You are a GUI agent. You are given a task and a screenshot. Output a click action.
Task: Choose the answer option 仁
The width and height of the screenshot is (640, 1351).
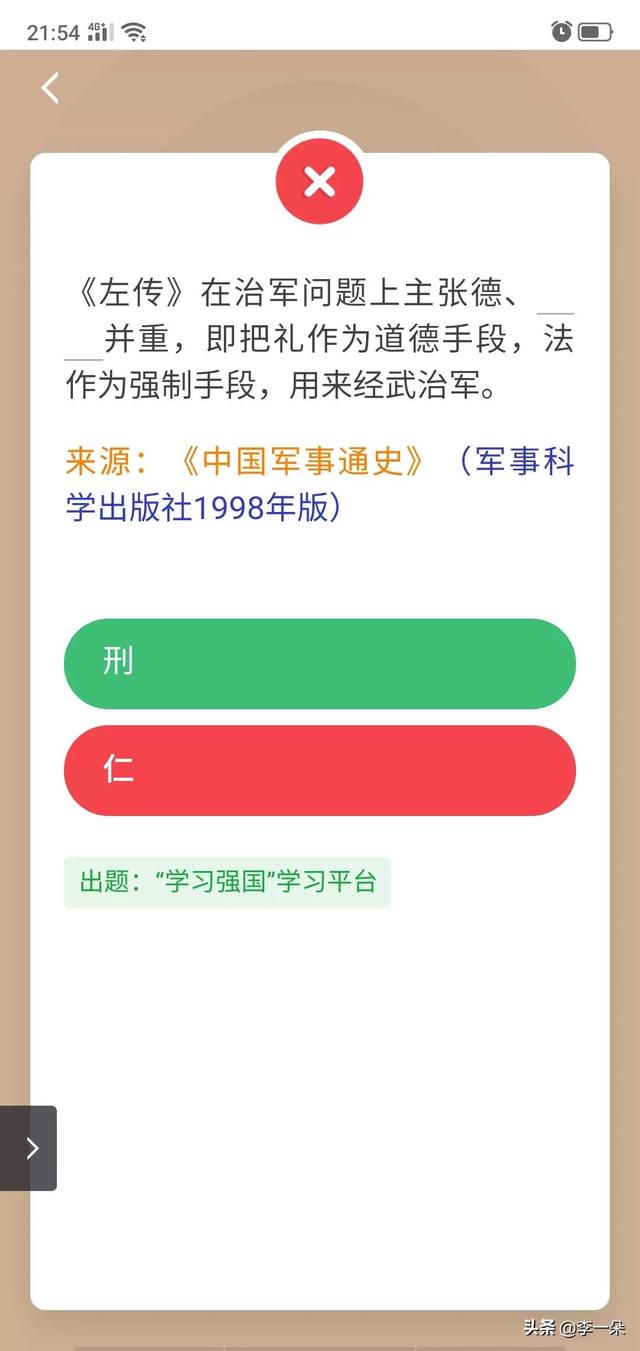point(320,770)
